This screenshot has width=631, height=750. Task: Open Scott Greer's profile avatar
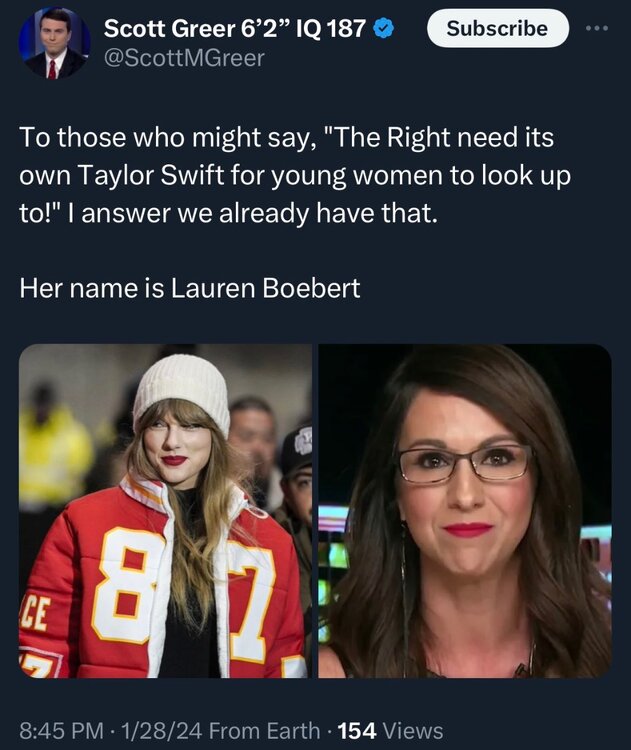tap(55, 43)
